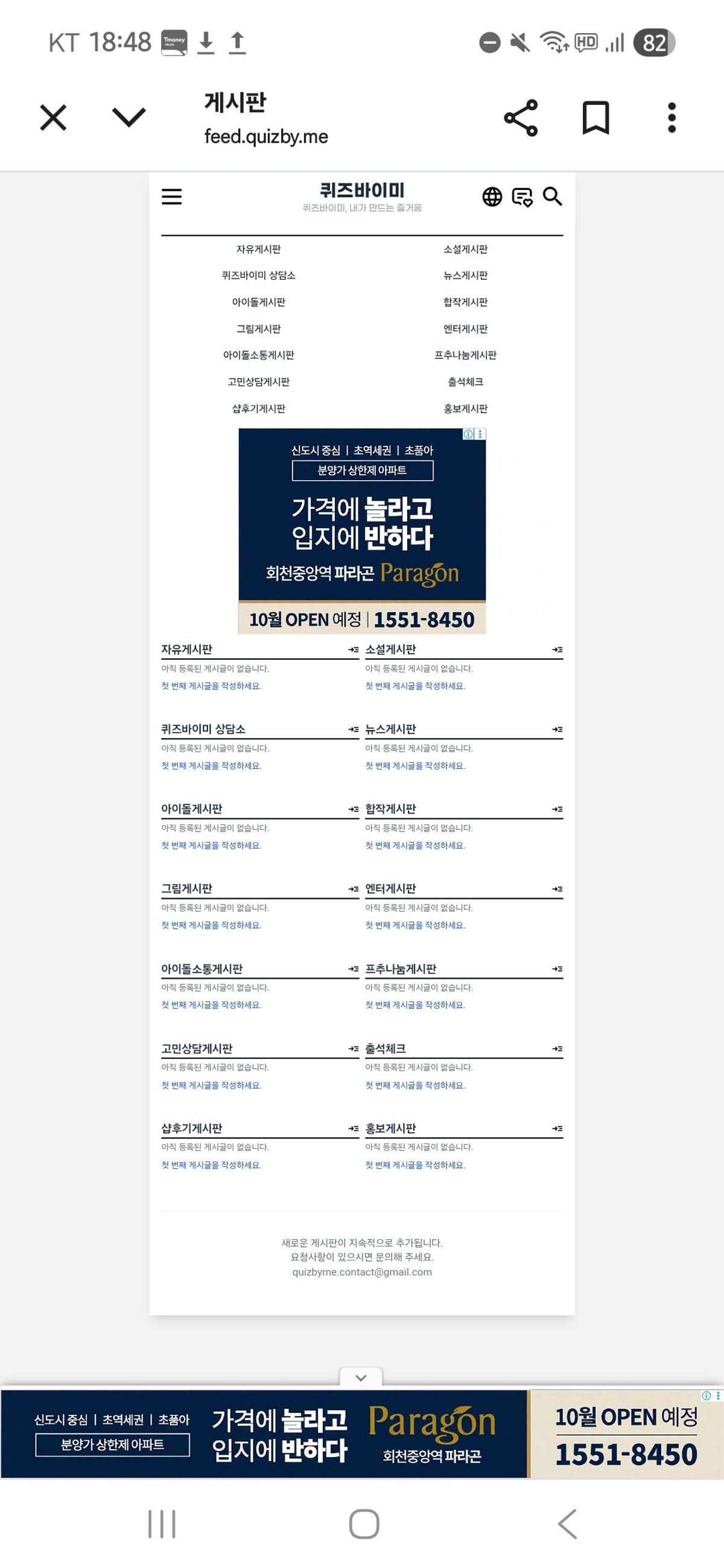Open the search magnifier on 퀴즈바이미
Image resolution: width=724 pixels, height=1568 pixels.
click(552, 197)
